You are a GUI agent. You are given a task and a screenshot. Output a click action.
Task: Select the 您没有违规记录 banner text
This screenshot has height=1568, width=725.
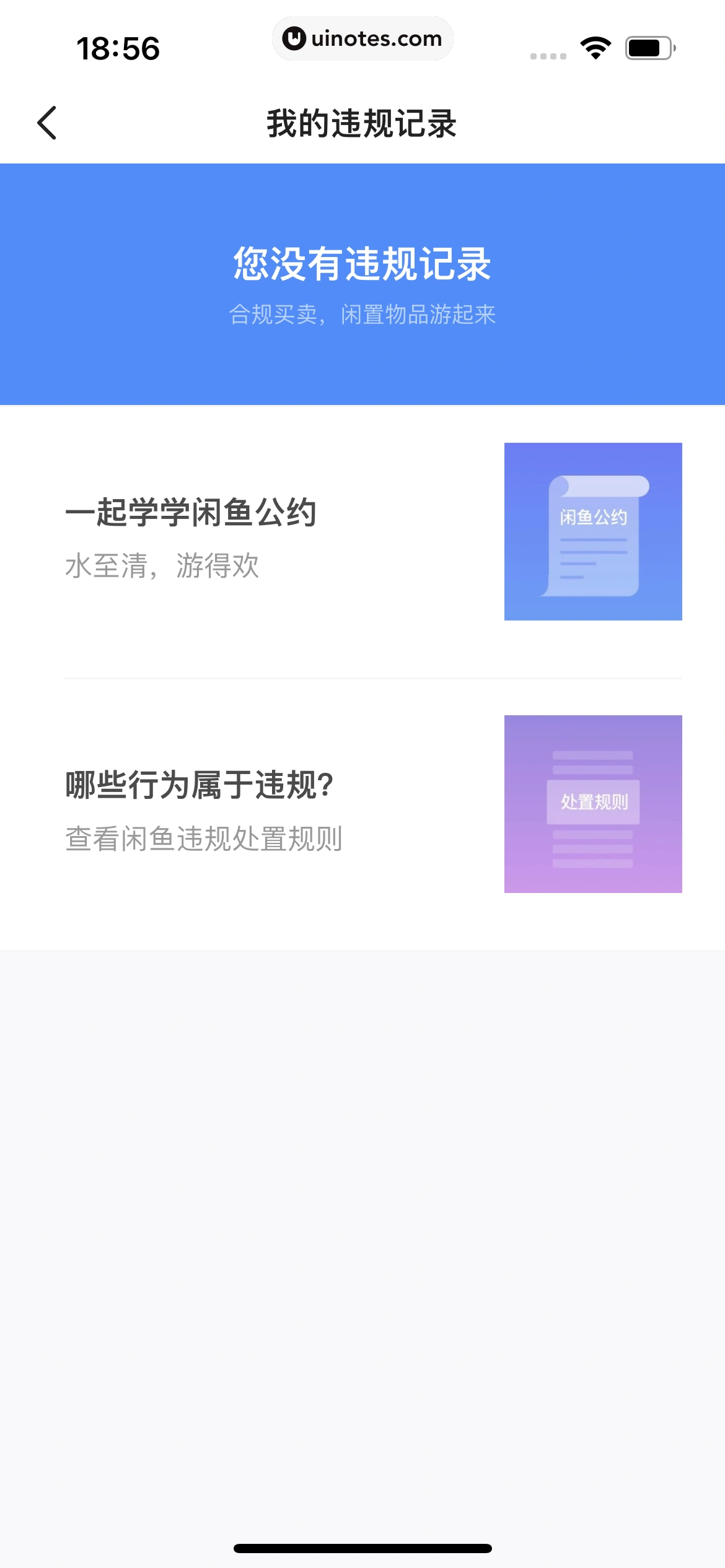pos(362,263)
